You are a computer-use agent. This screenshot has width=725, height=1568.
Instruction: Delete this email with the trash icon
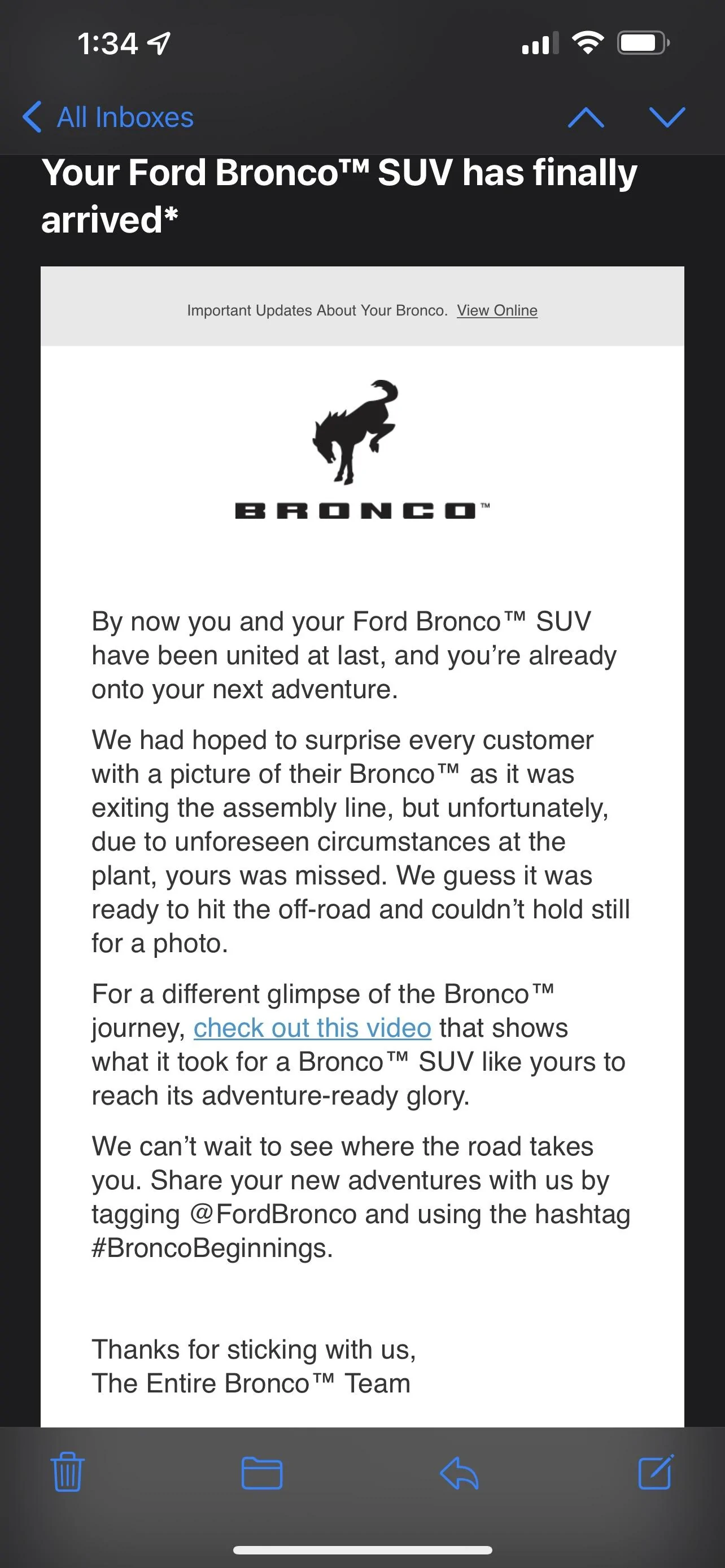click(x=67, y=1472)
